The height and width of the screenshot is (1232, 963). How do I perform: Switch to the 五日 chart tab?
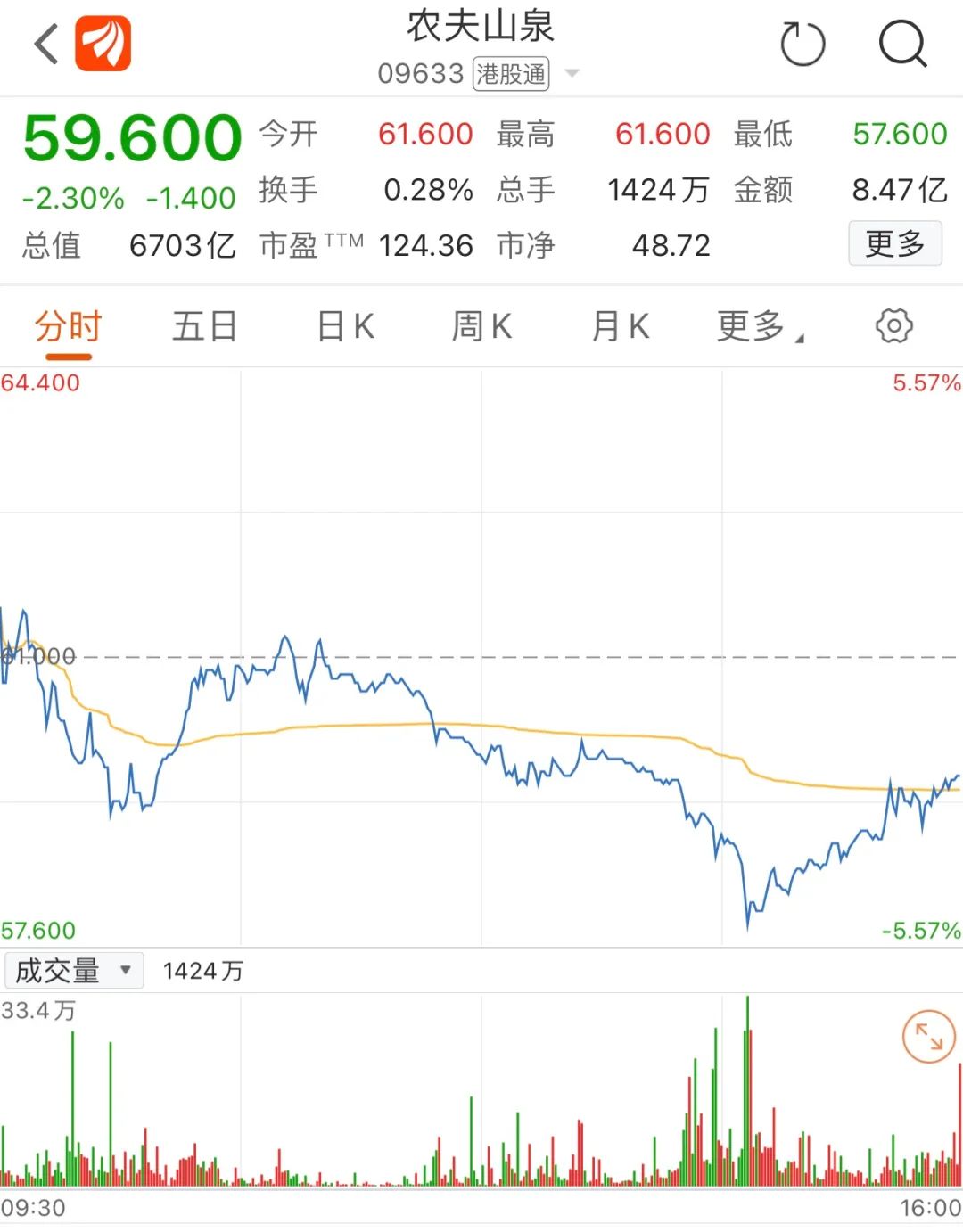point(205,327)
